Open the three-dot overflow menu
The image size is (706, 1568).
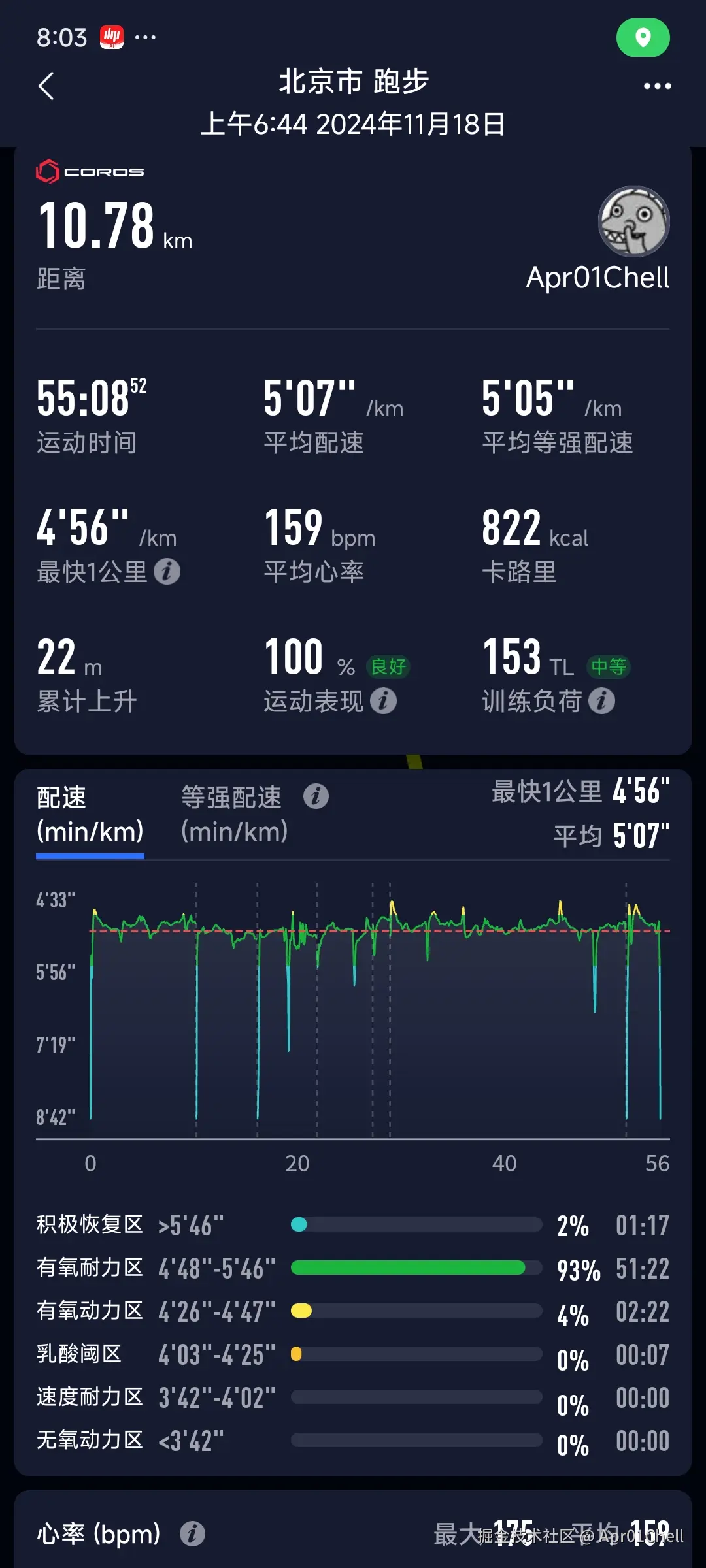tap(657, 86)
